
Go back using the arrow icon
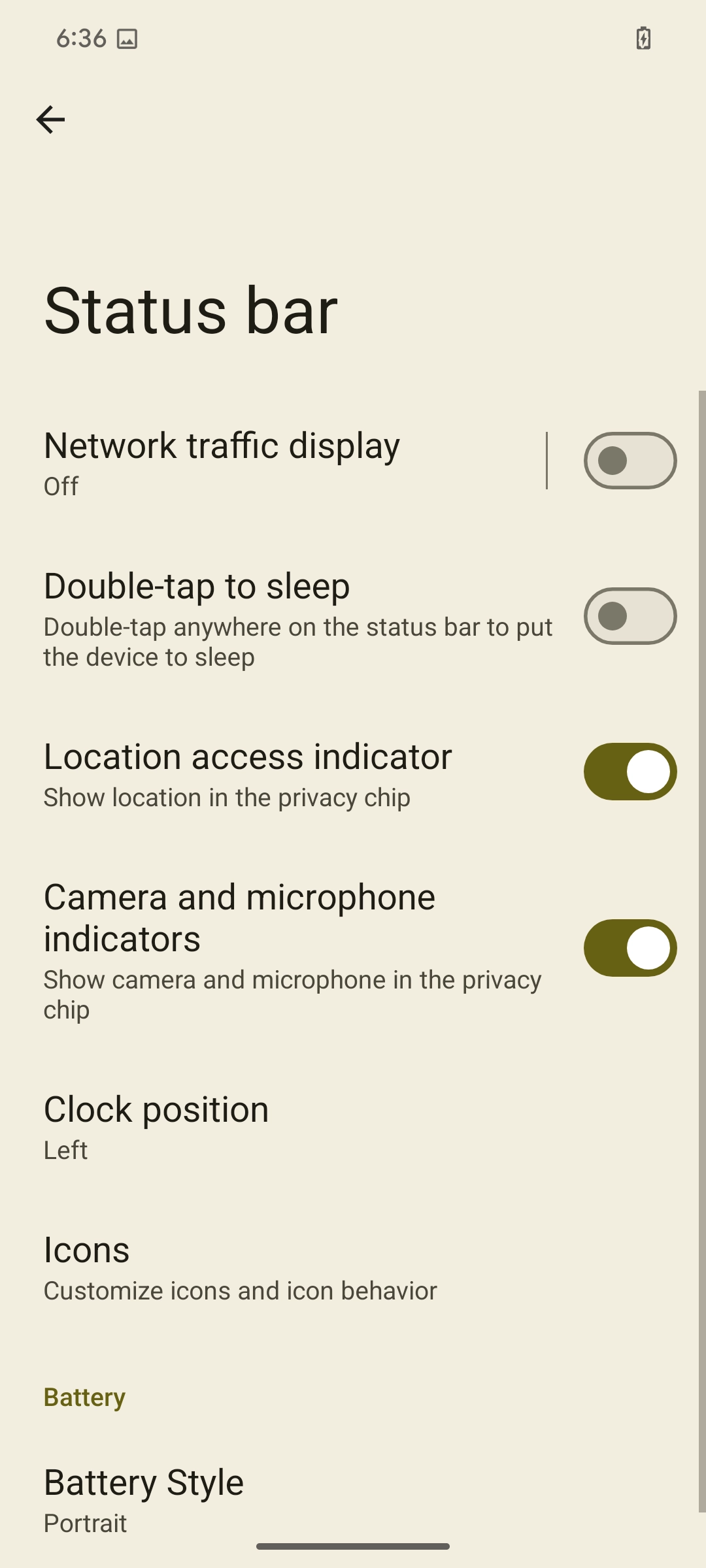50,120
